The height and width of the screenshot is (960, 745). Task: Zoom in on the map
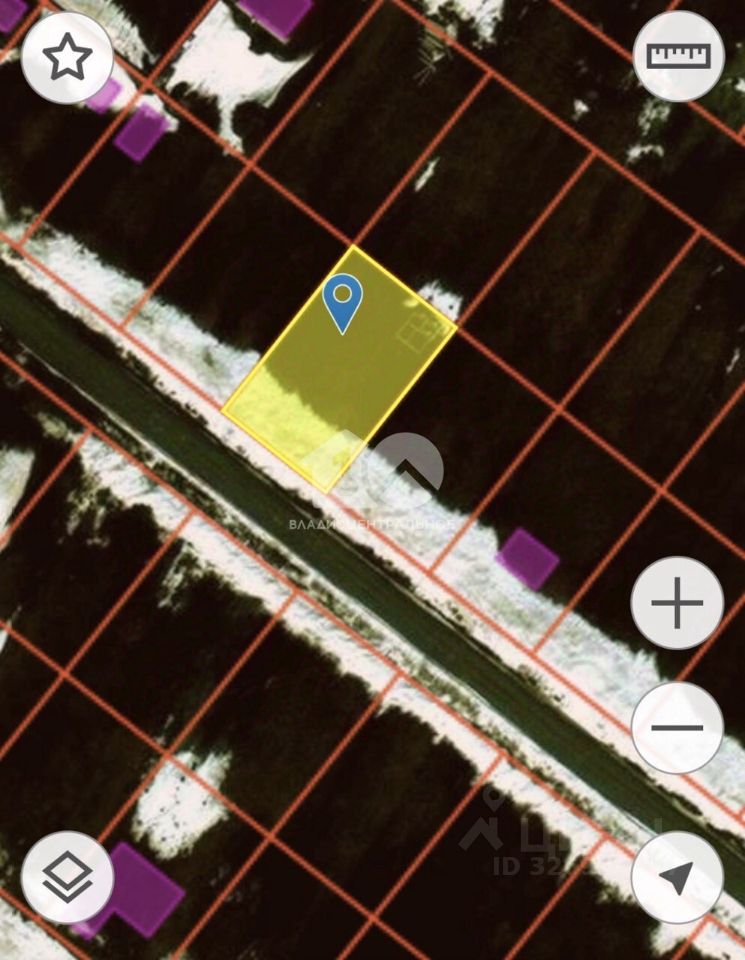pos(677,603)
